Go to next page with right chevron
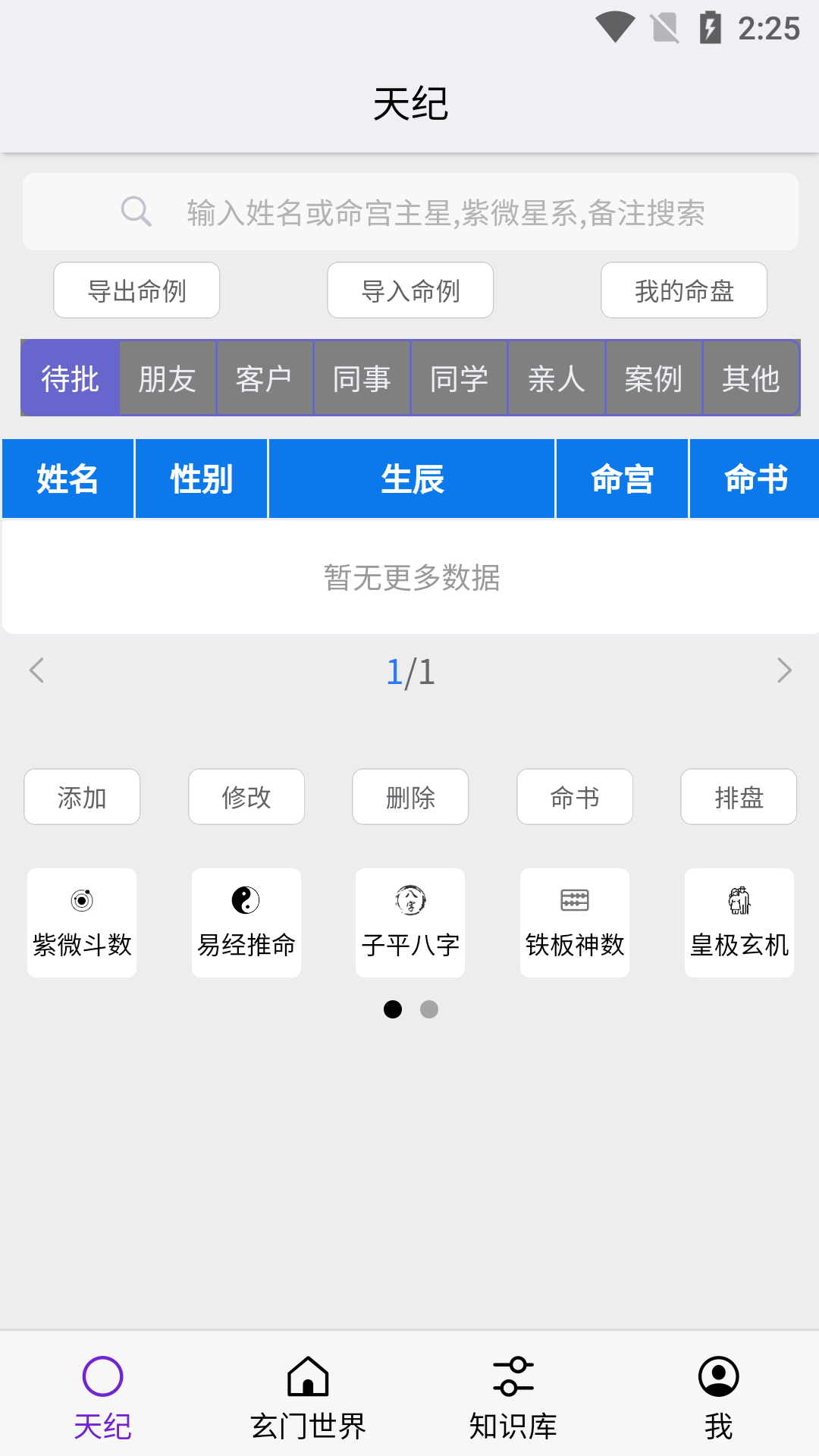The height and width of the screenshot is (1456, 819). click(x=783, y=670)
